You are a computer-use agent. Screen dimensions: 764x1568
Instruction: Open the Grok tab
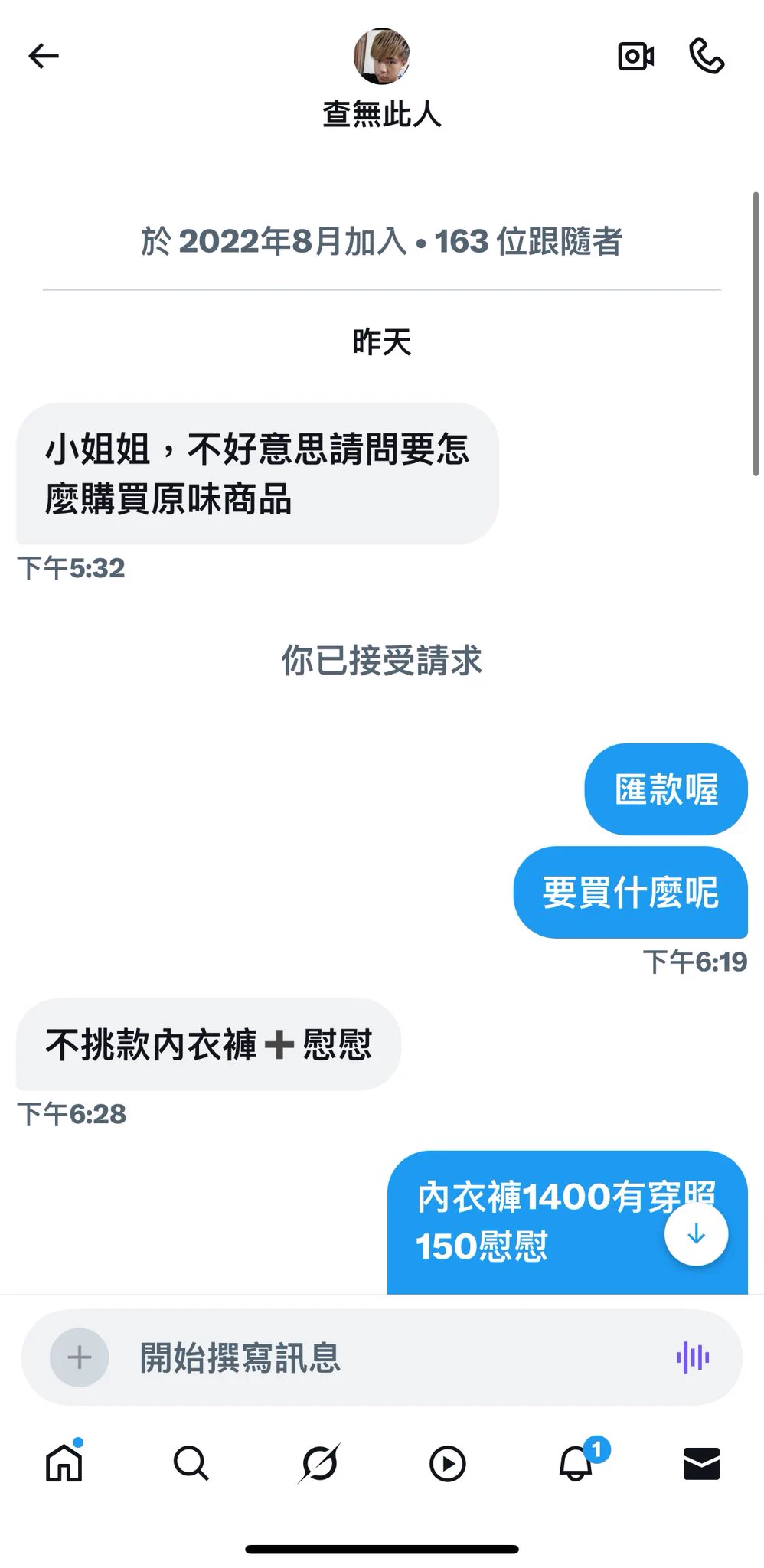[318, 1464]
